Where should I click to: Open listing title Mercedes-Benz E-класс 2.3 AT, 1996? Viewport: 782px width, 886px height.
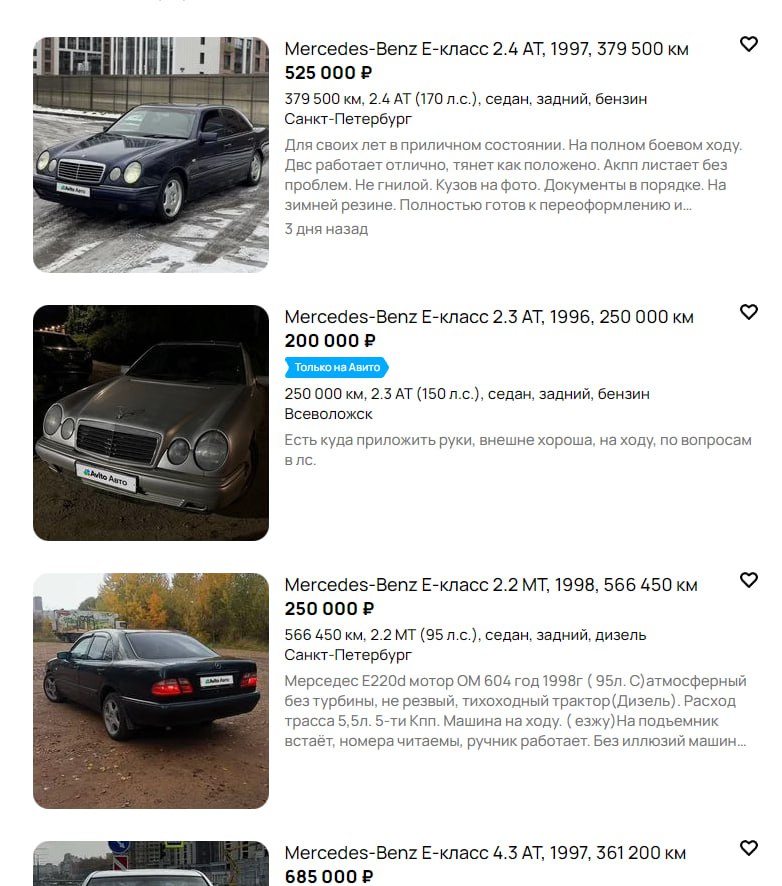click(488, 317)
